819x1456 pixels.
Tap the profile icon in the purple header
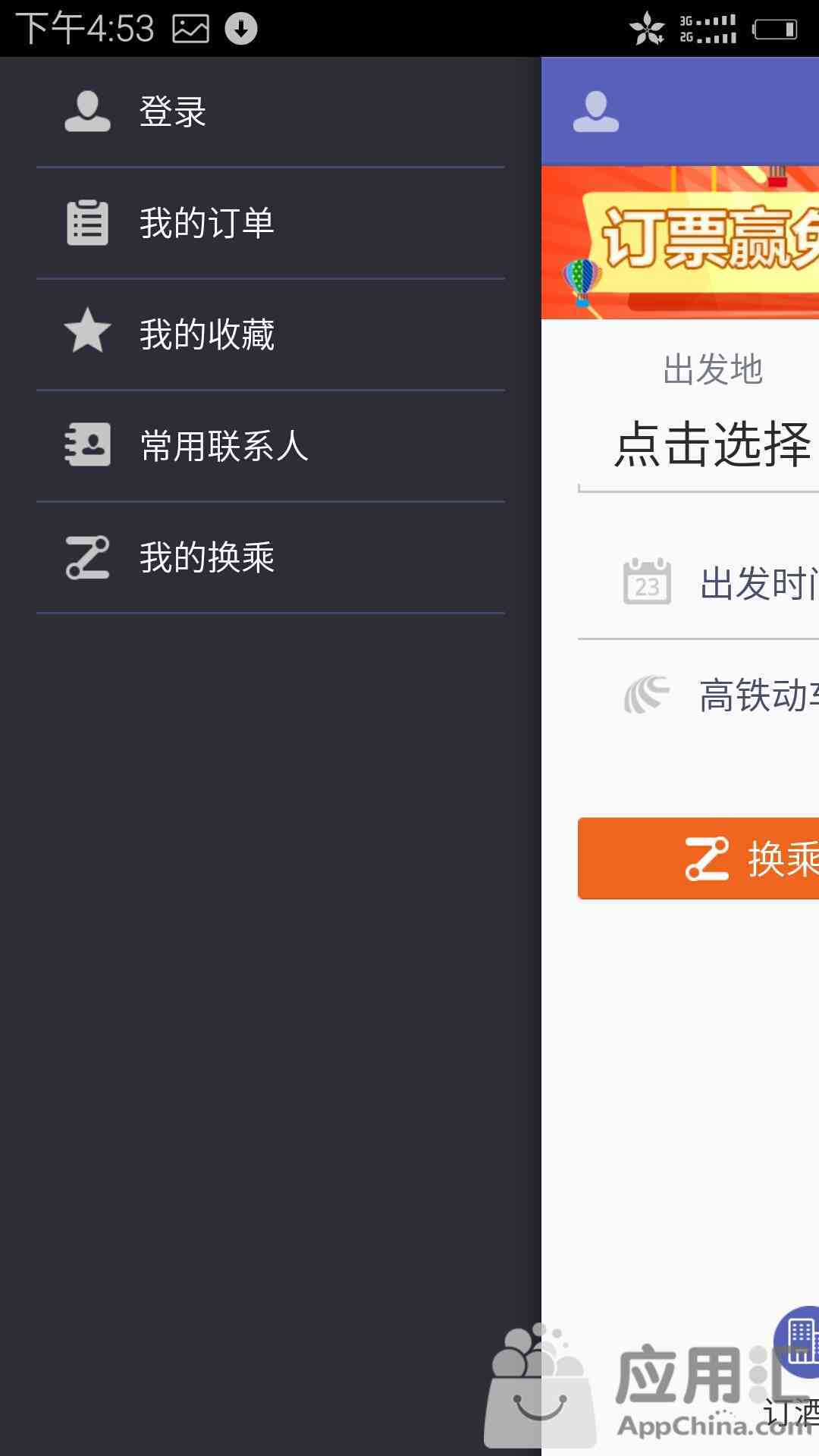pos(596,111)
